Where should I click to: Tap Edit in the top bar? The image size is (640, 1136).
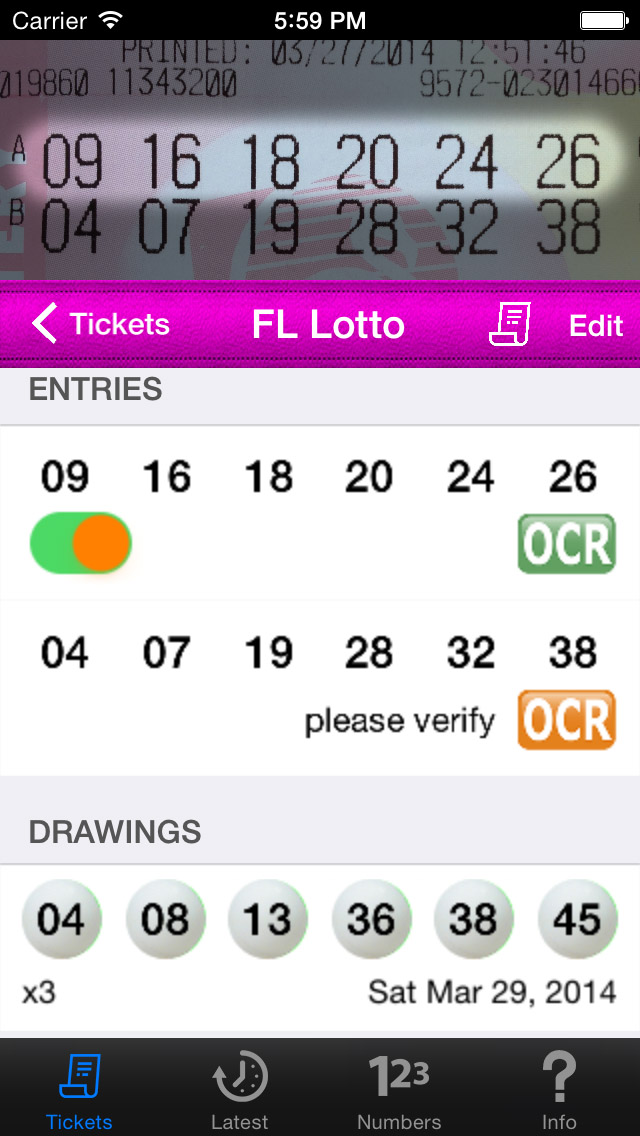(596, 325)
